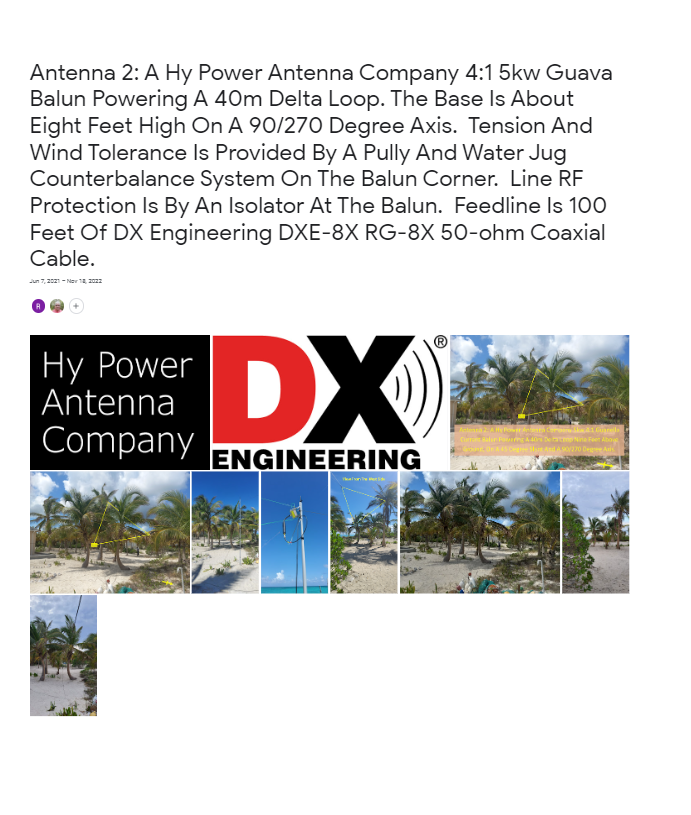Image resolution: width=691 pixels, height=815 pixels.
Task: Open the utility pole against blue sky photo
Action: coord(294,532)
